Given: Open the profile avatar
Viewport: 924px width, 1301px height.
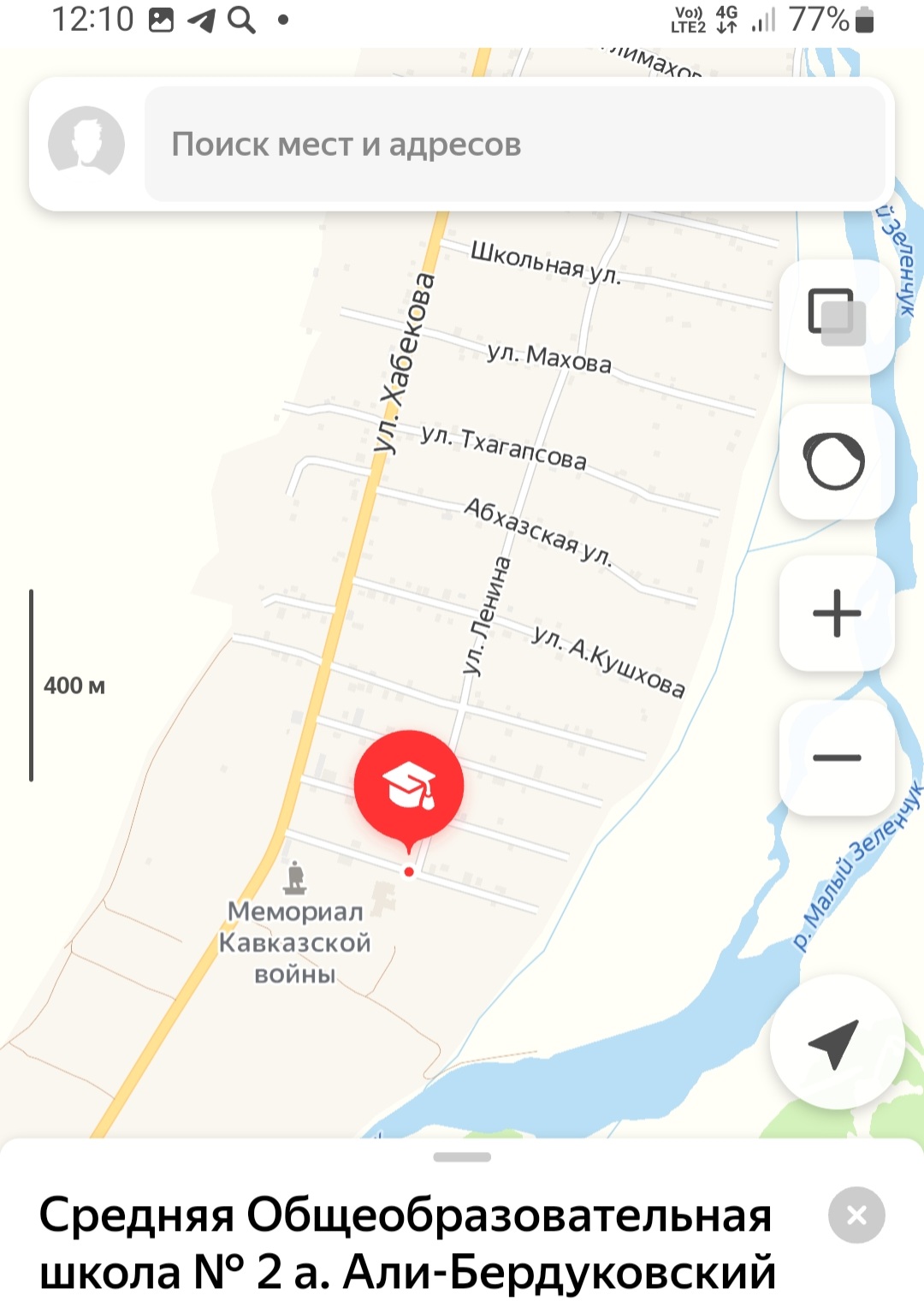Looking at the screenshot, I should pyautogui.click(x=86, y=143).
